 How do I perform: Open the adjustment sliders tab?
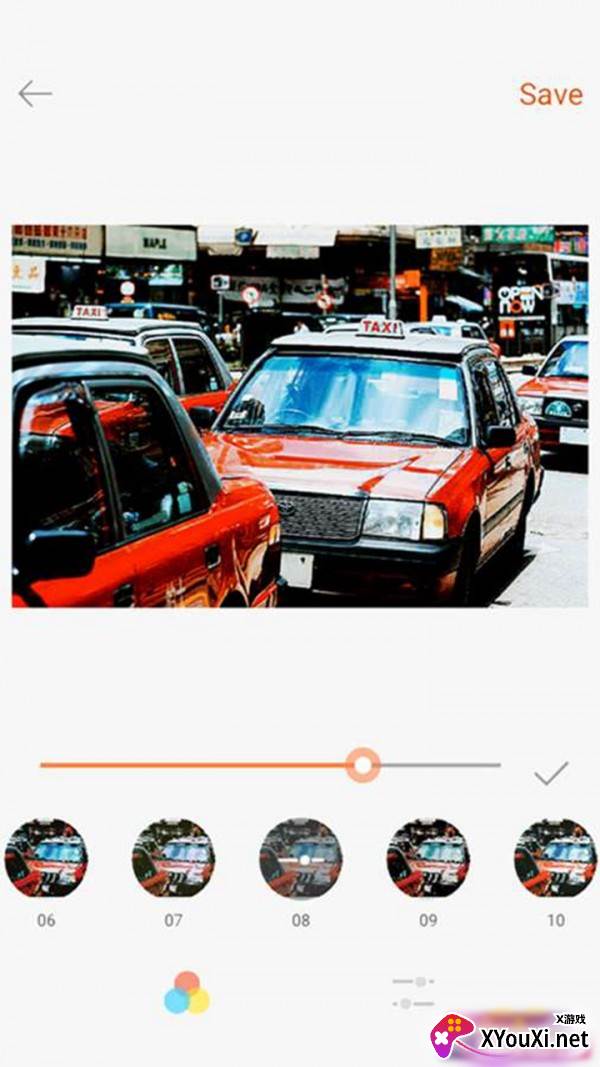point(413,993)
